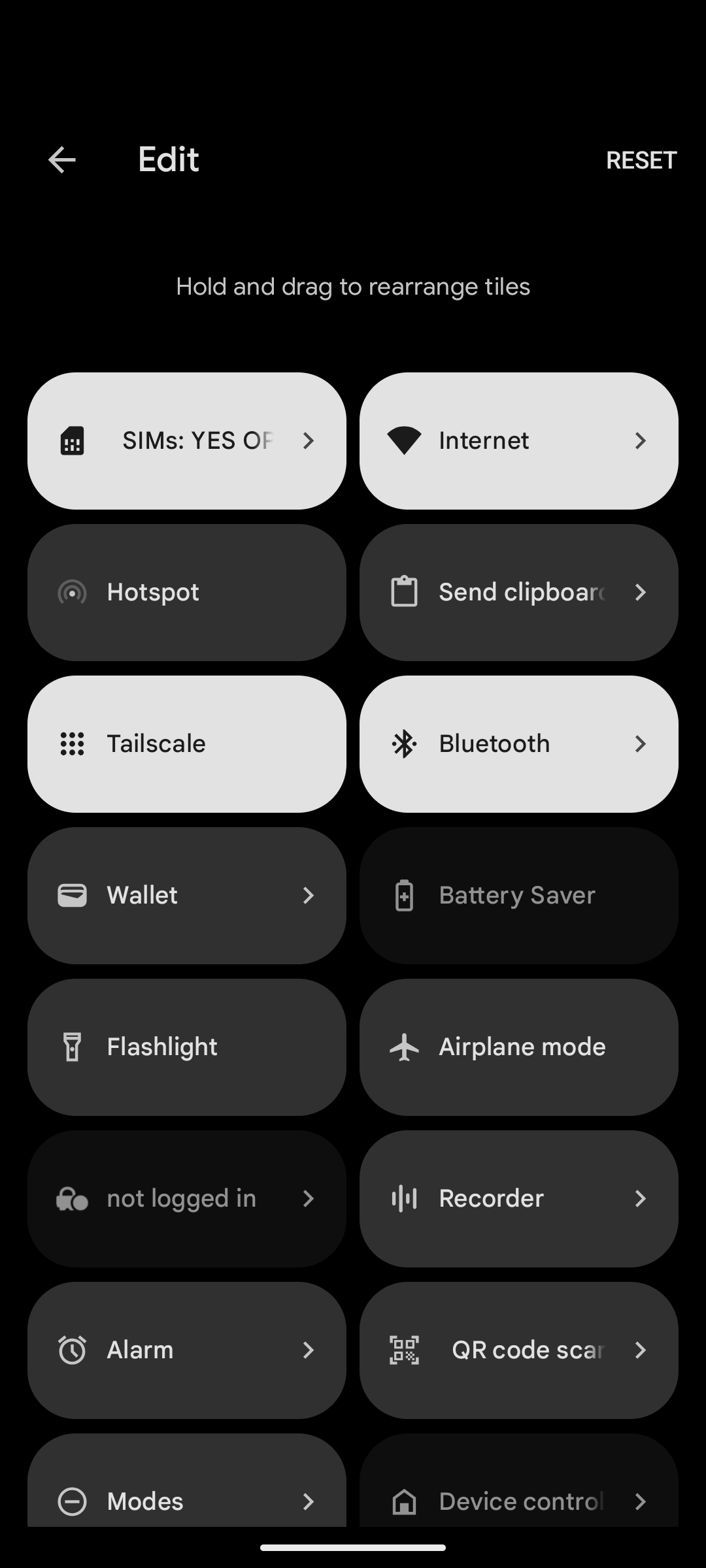Select the not logged in tile
706x1568 pixels.
click(187, 1199)
